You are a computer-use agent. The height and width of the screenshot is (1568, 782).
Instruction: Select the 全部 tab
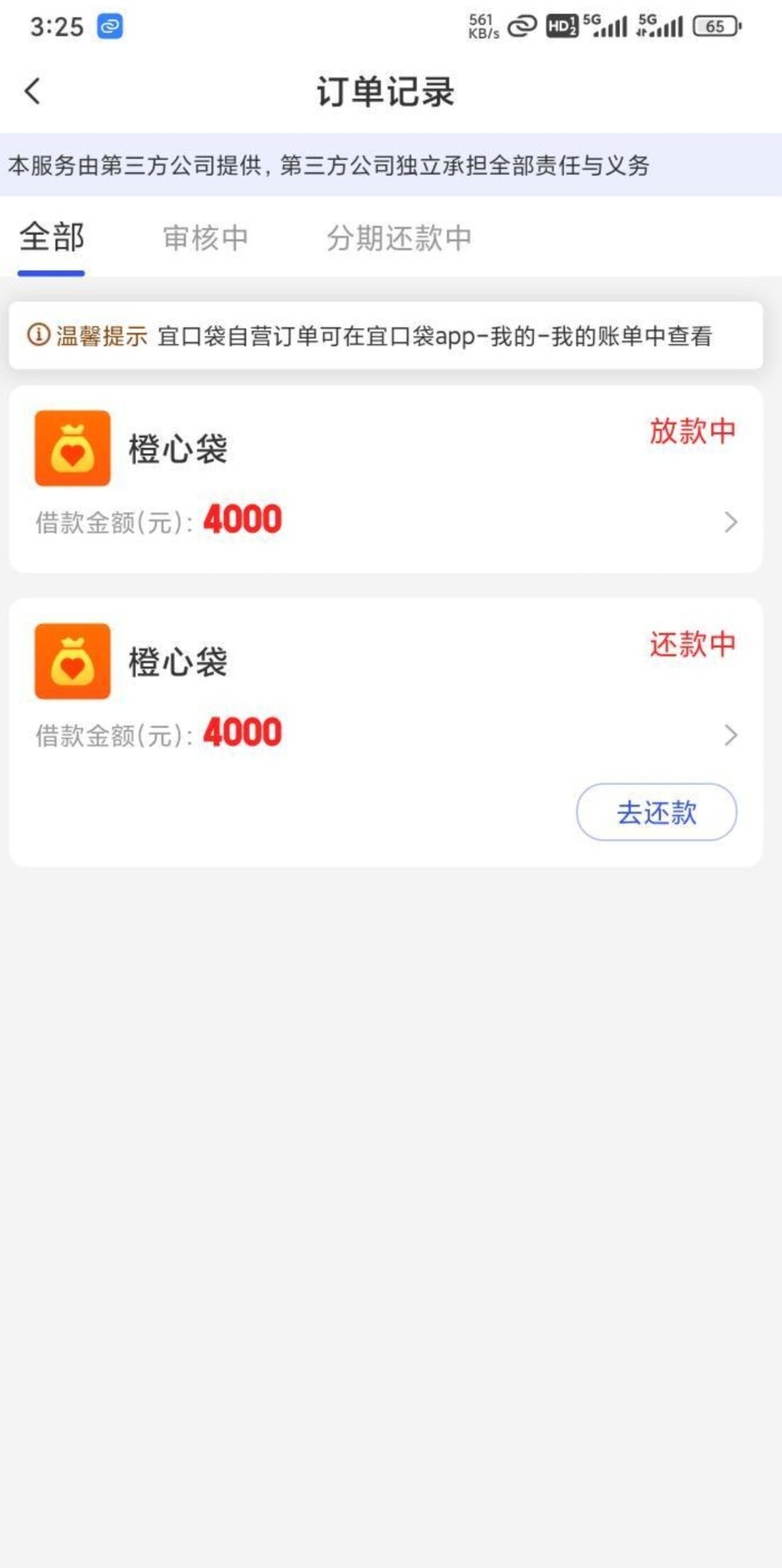(x=51, y=238)
